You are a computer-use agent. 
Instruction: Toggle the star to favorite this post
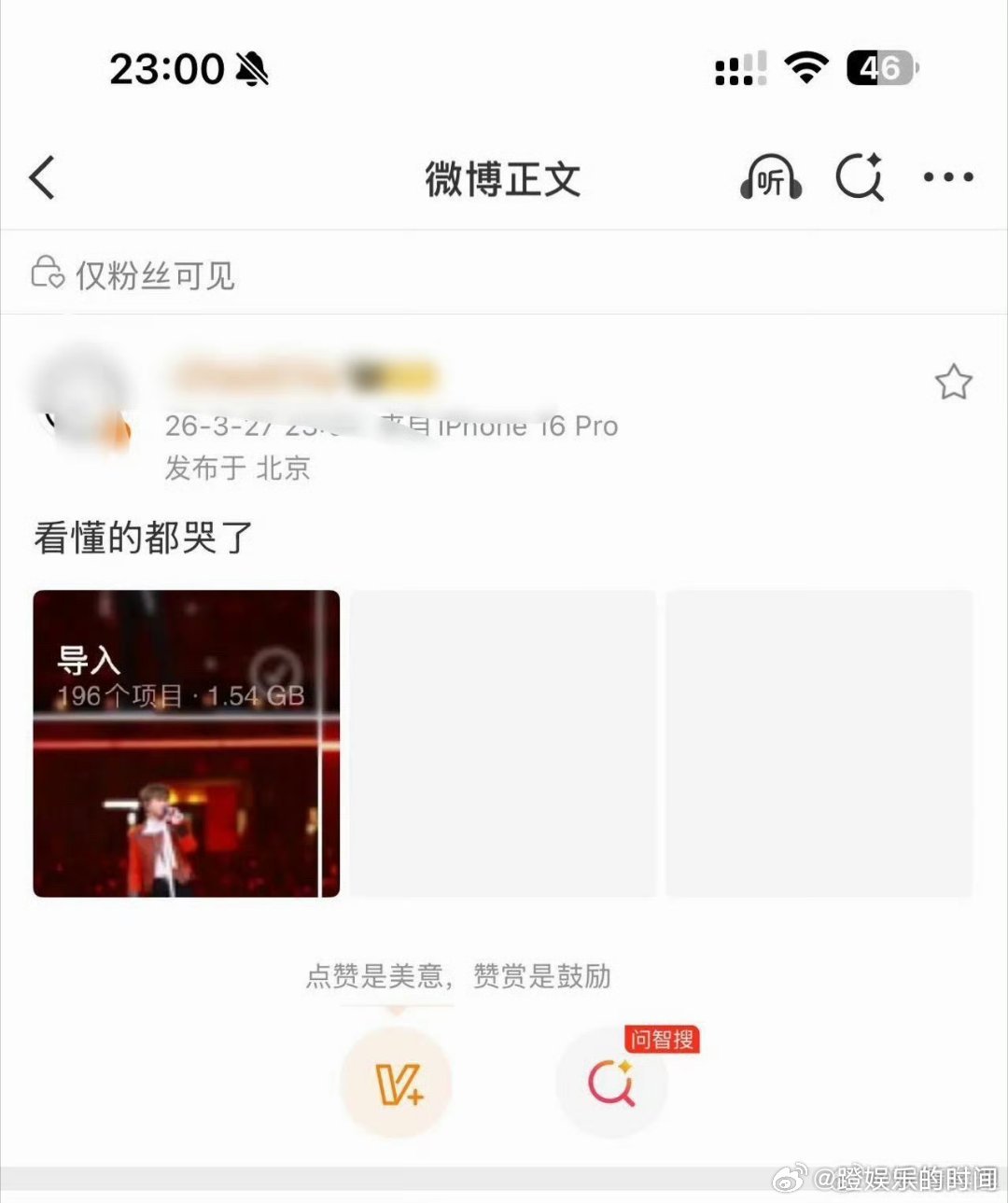tap(954, 381)
